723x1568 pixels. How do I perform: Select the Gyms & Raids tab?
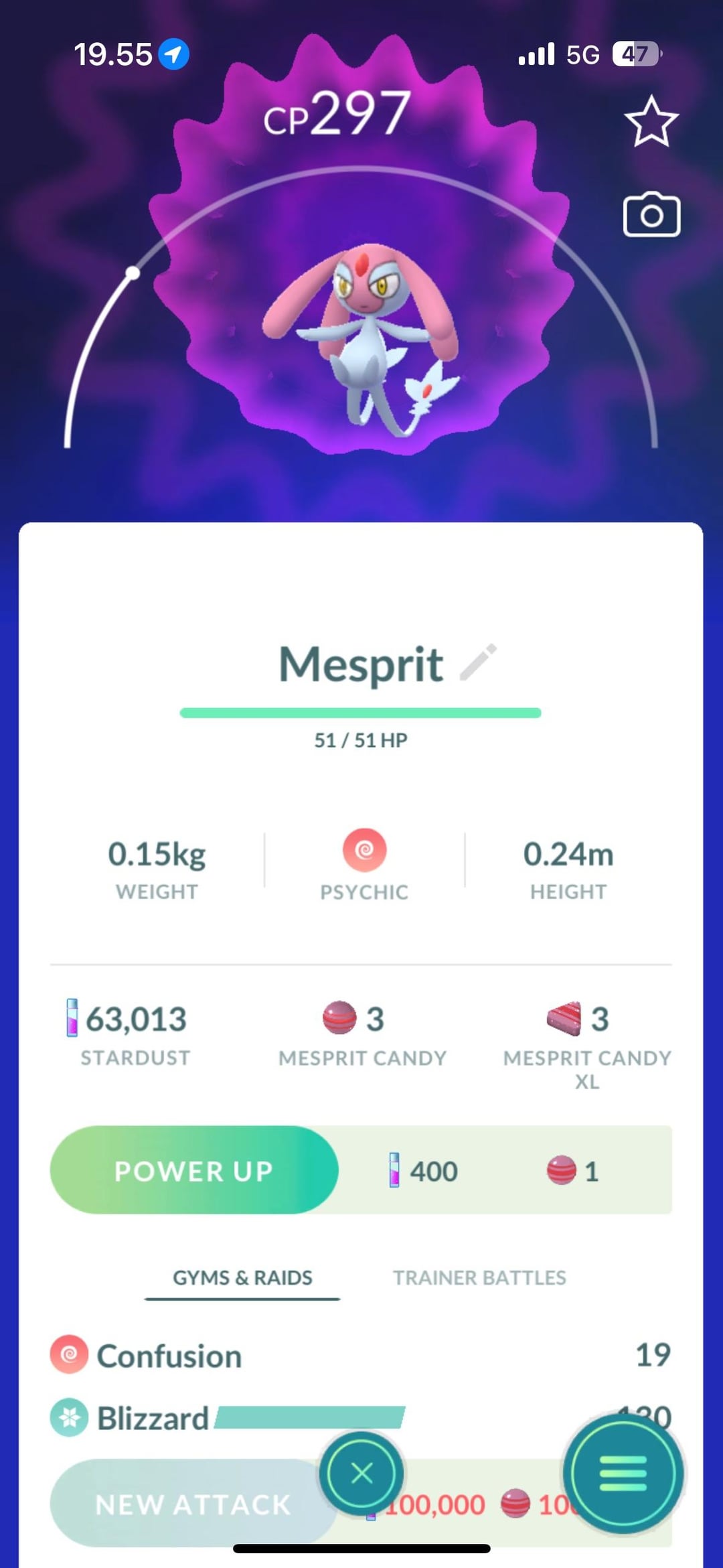coord(242,1278)
